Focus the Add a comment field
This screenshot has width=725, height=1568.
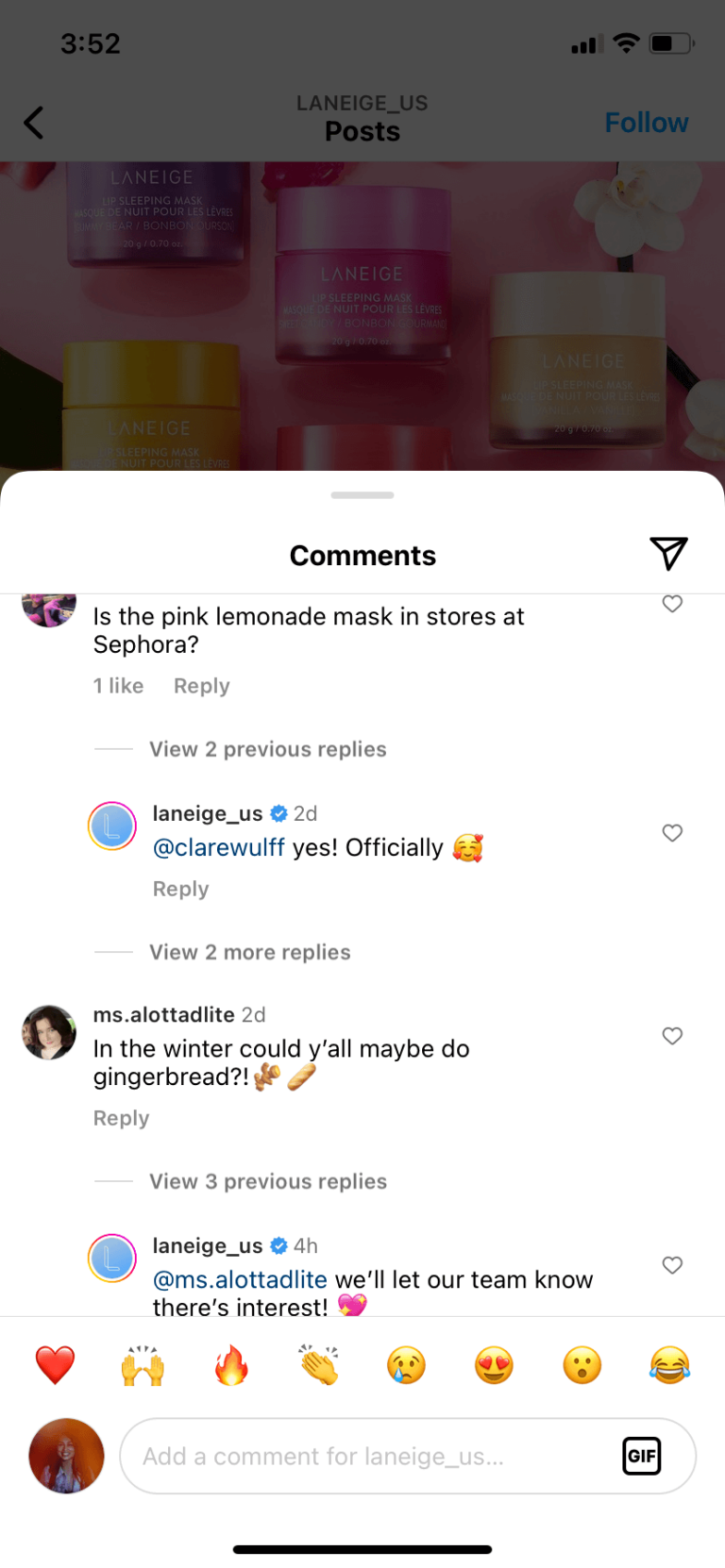(368, 1456)
